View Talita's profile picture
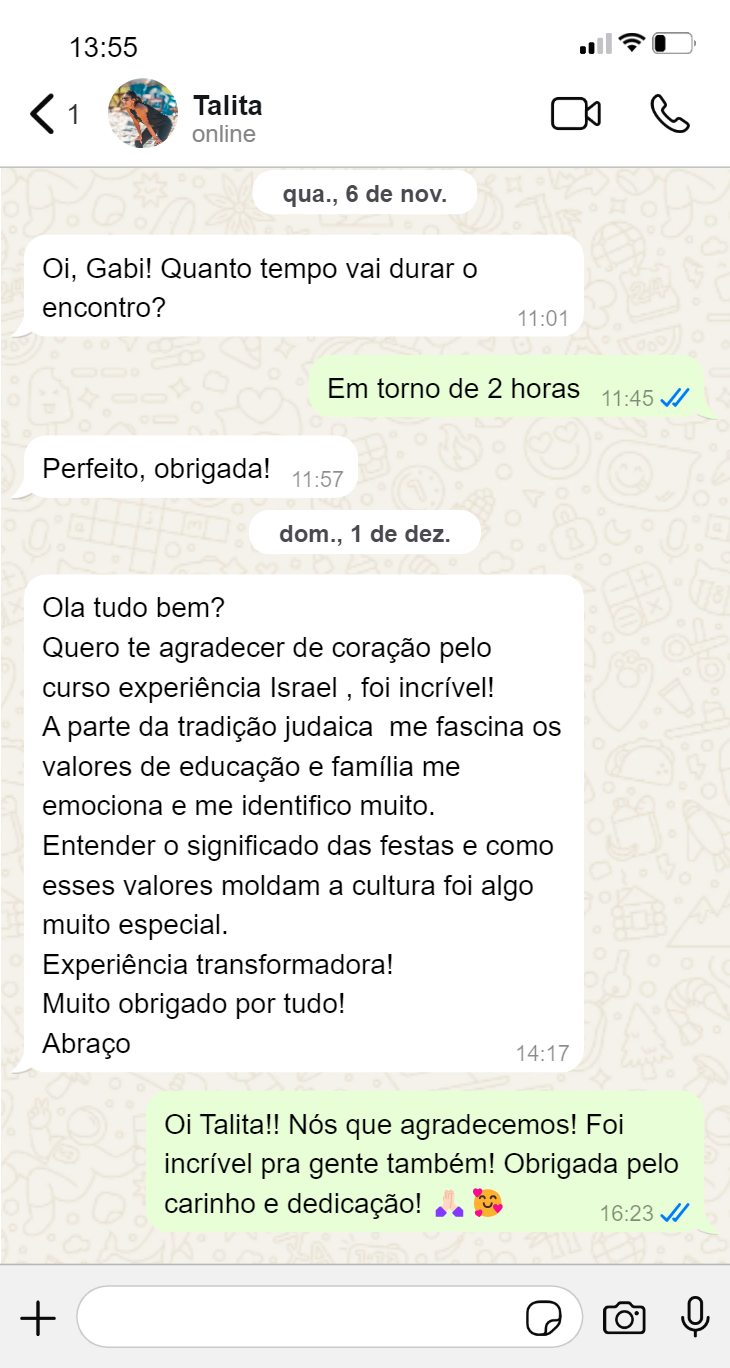 [143, 113]
